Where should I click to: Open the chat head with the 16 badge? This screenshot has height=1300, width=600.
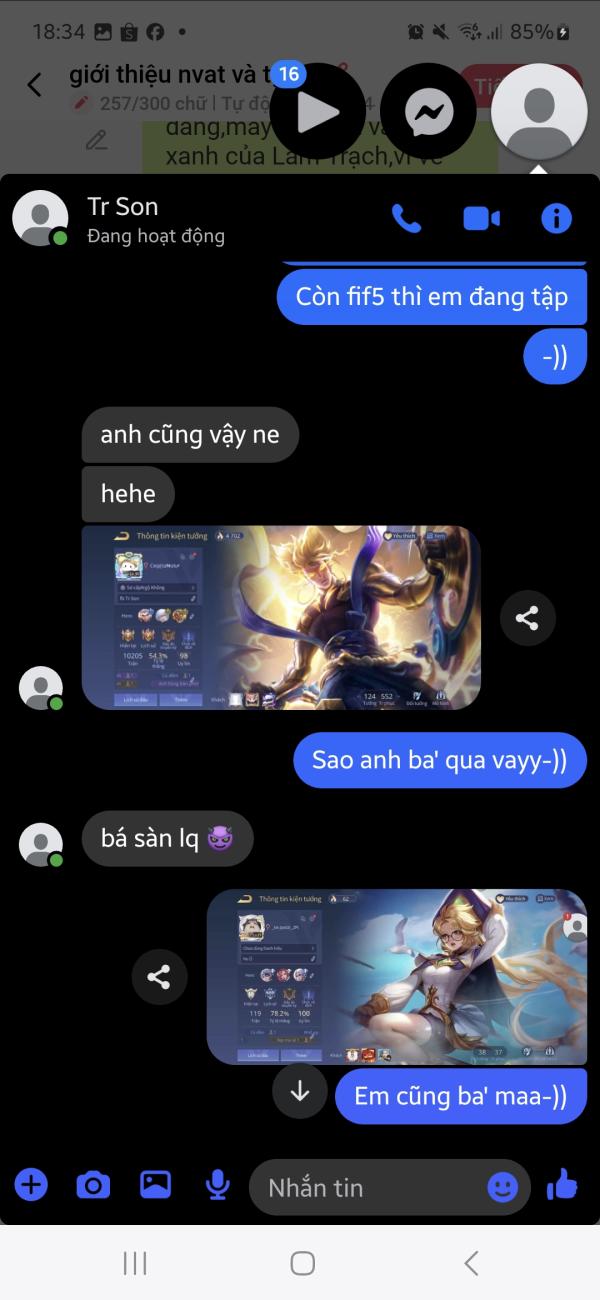[317, 112]
